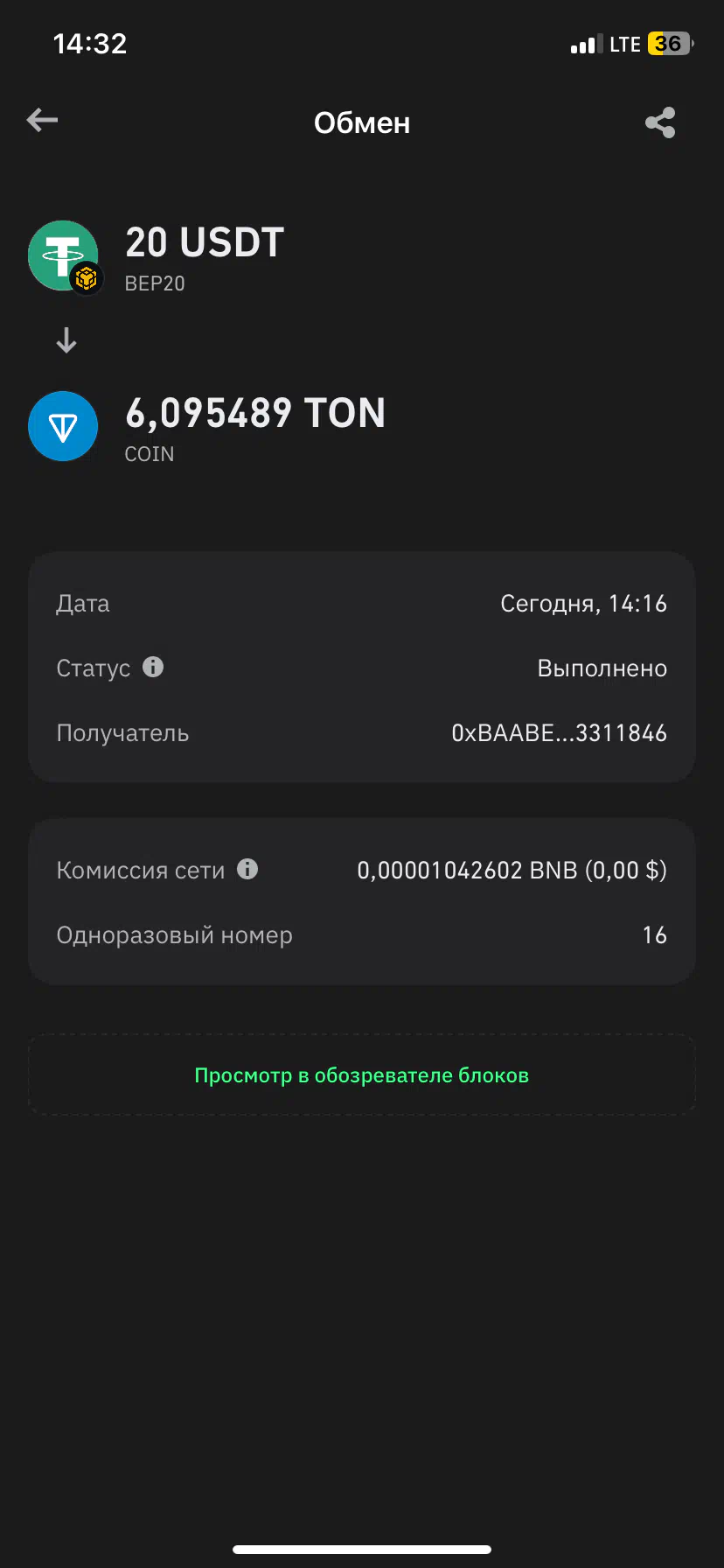The height and width of the screenshot is (1568, 724).
Task: Open Просмотр в обозревателе блоков
Action: pos(362,1075)
